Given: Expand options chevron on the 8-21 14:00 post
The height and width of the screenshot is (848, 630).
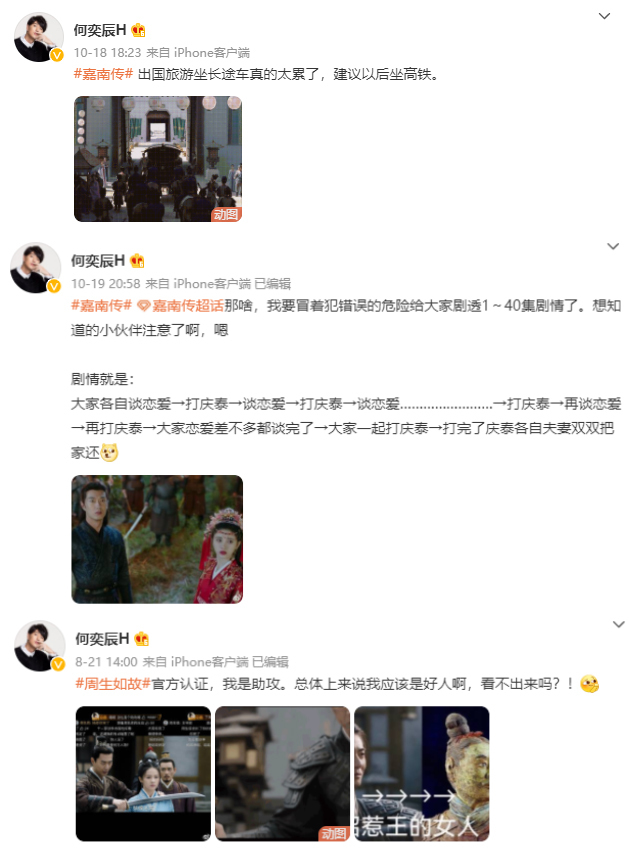Looking at the screenshot, I should [618, 624].
